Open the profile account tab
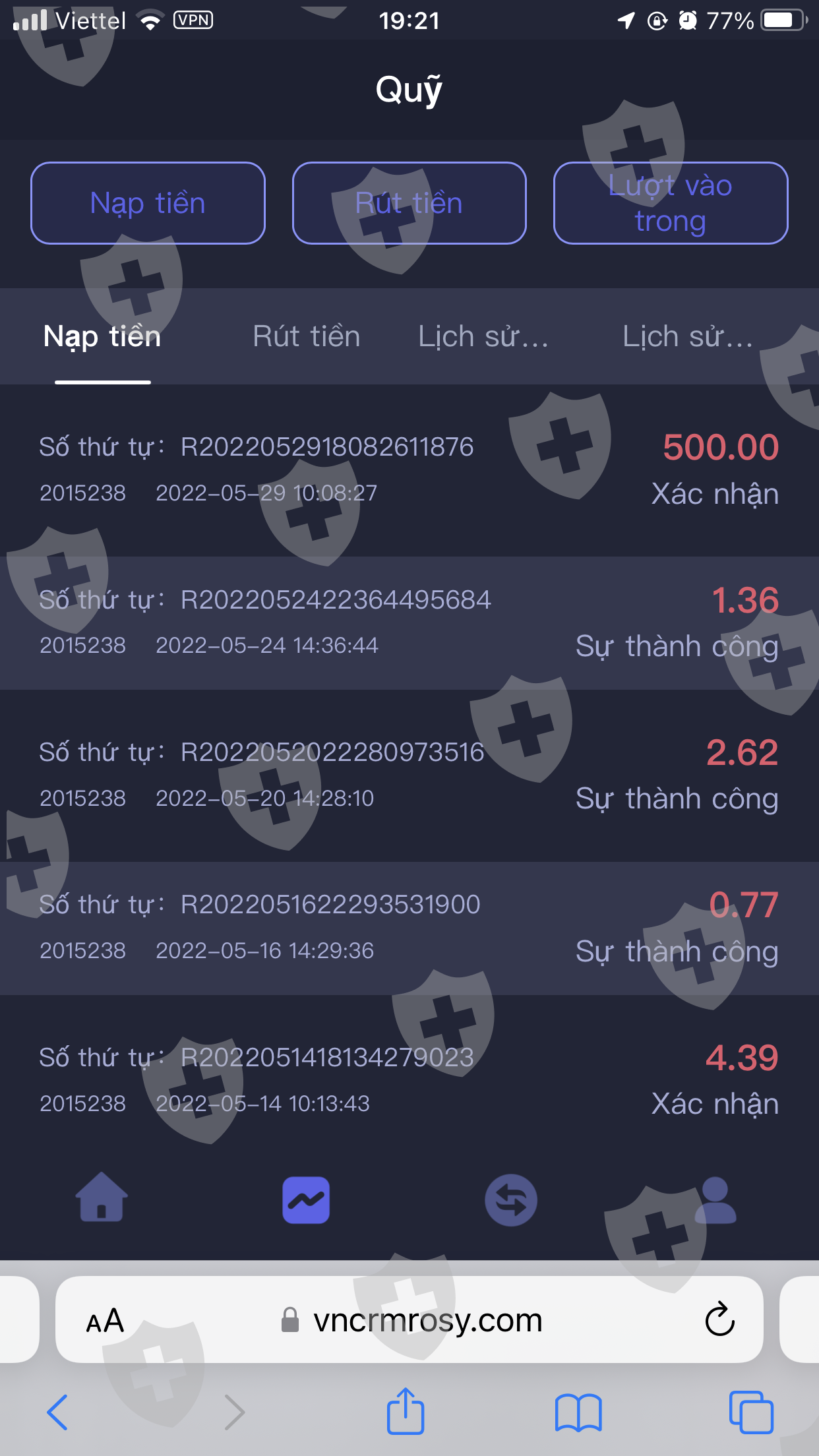819x1456 pixels. click(x=715, y=1199)
